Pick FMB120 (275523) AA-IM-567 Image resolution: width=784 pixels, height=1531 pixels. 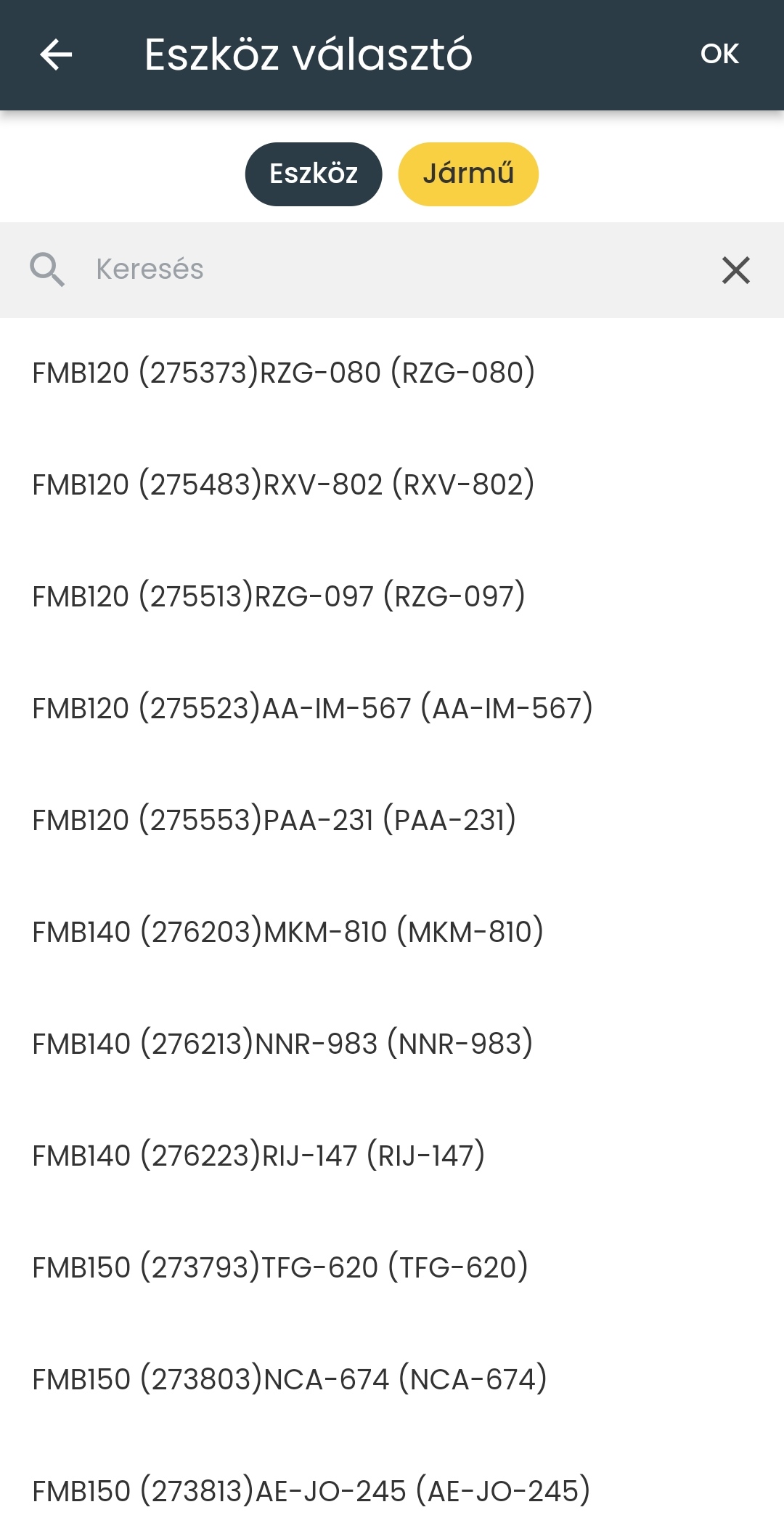313,708
